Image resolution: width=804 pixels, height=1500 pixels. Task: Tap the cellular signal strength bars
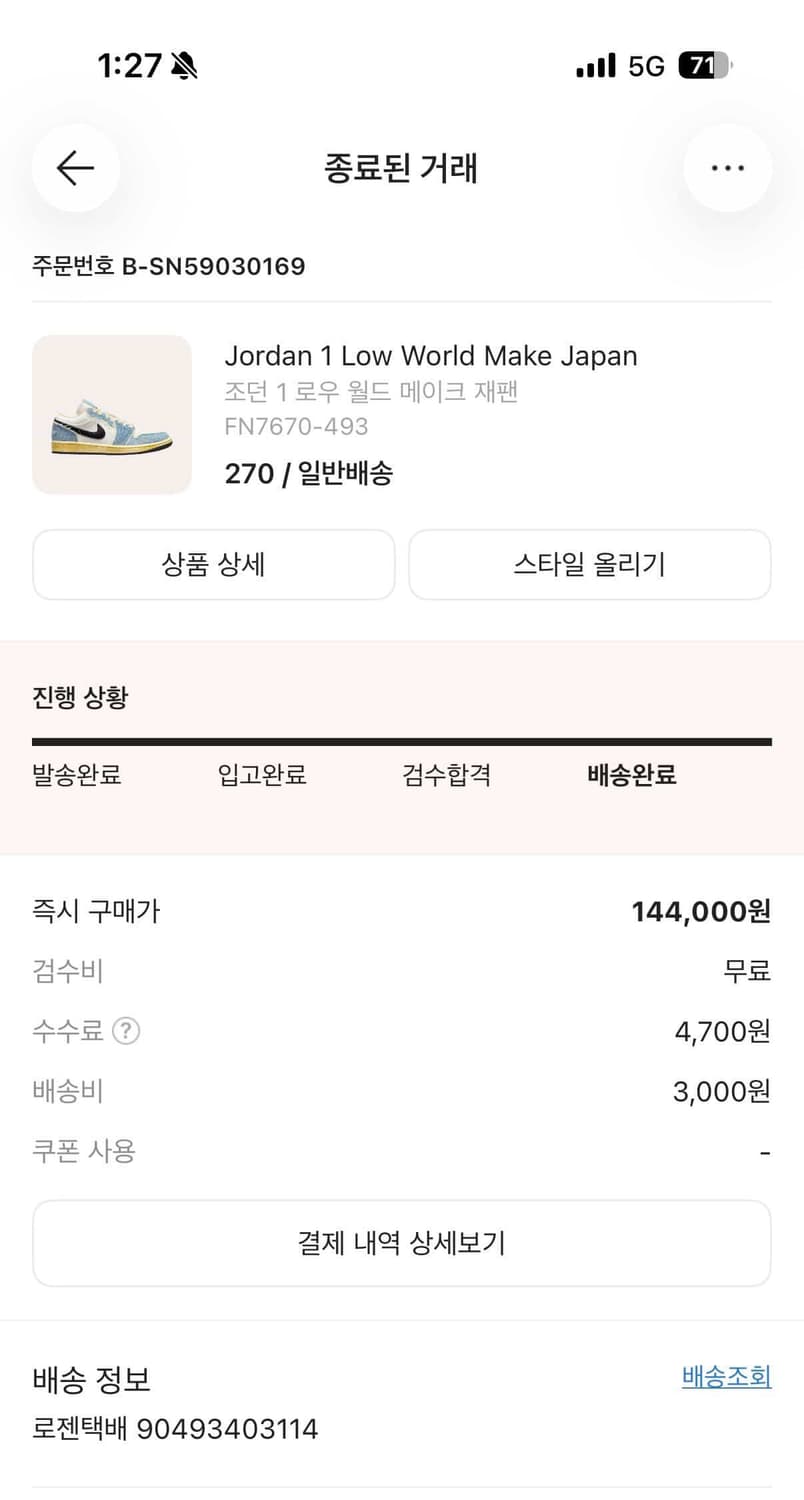point(595,64)
